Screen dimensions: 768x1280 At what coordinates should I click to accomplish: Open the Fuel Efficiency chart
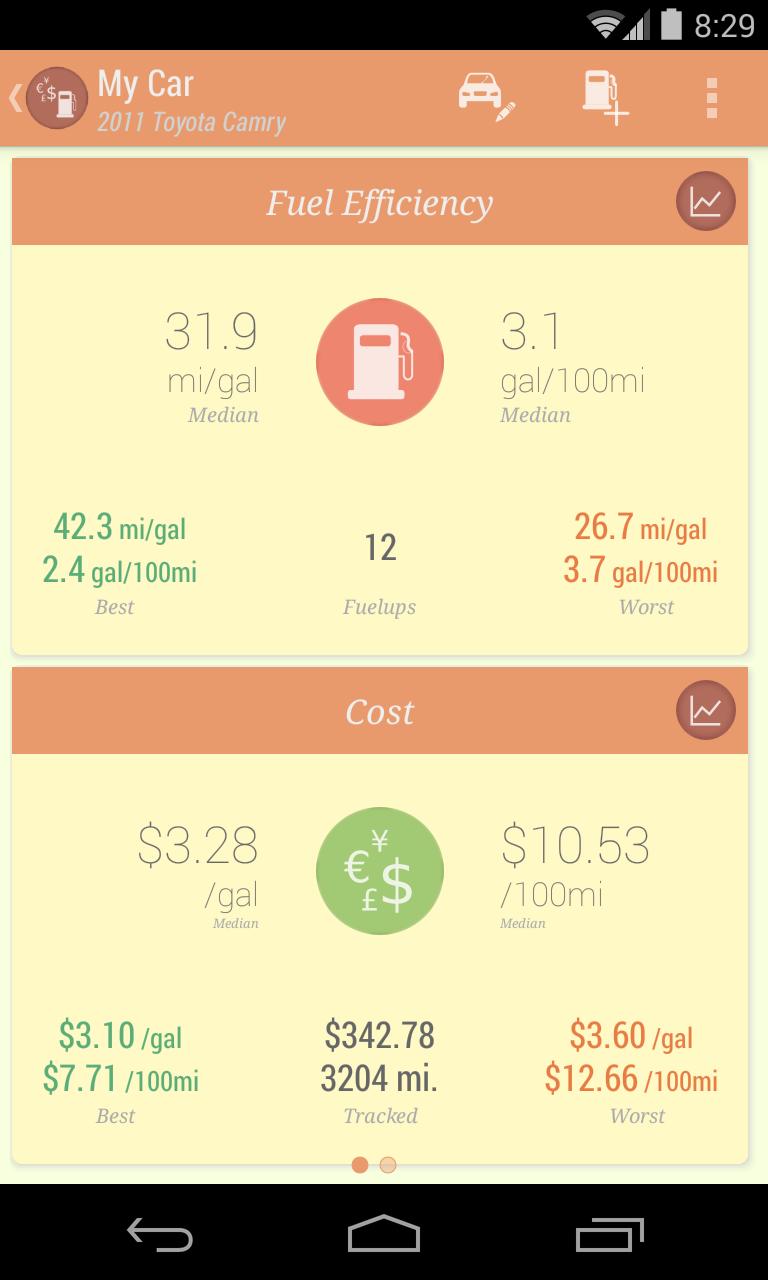click(706, 202)
